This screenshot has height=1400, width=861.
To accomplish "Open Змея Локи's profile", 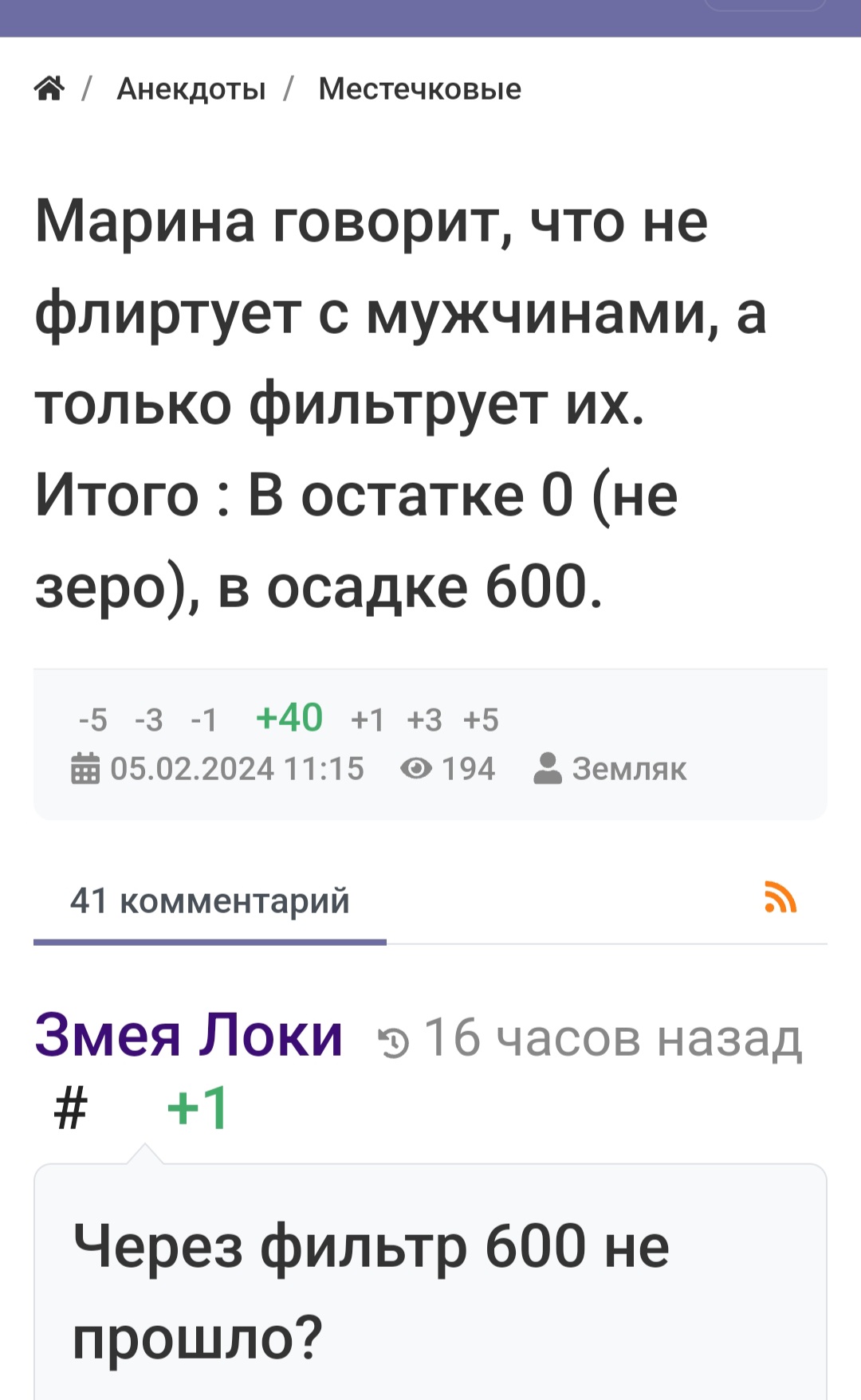I will (188, 1036).
